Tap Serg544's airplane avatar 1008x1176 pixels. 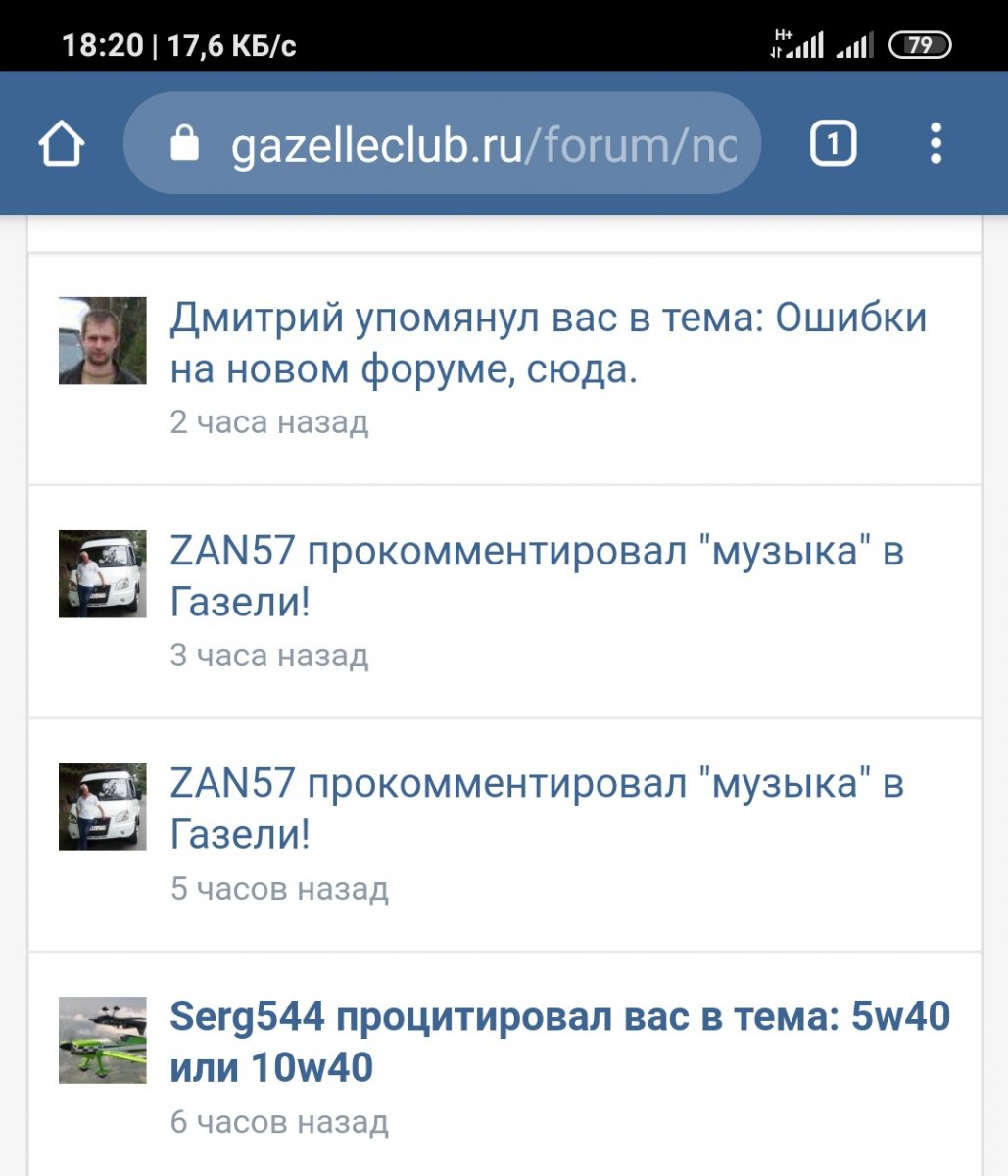click(103, 1040)
